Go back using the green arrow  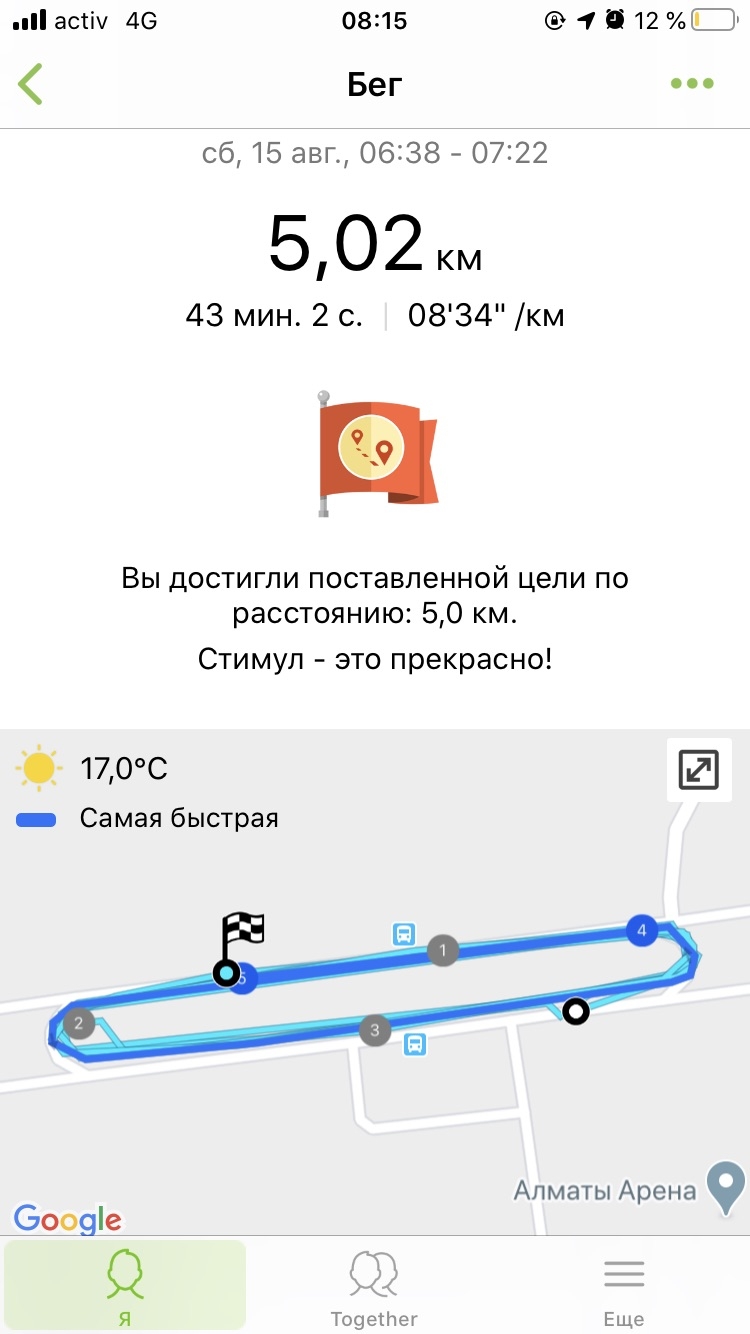pos(31,84)
